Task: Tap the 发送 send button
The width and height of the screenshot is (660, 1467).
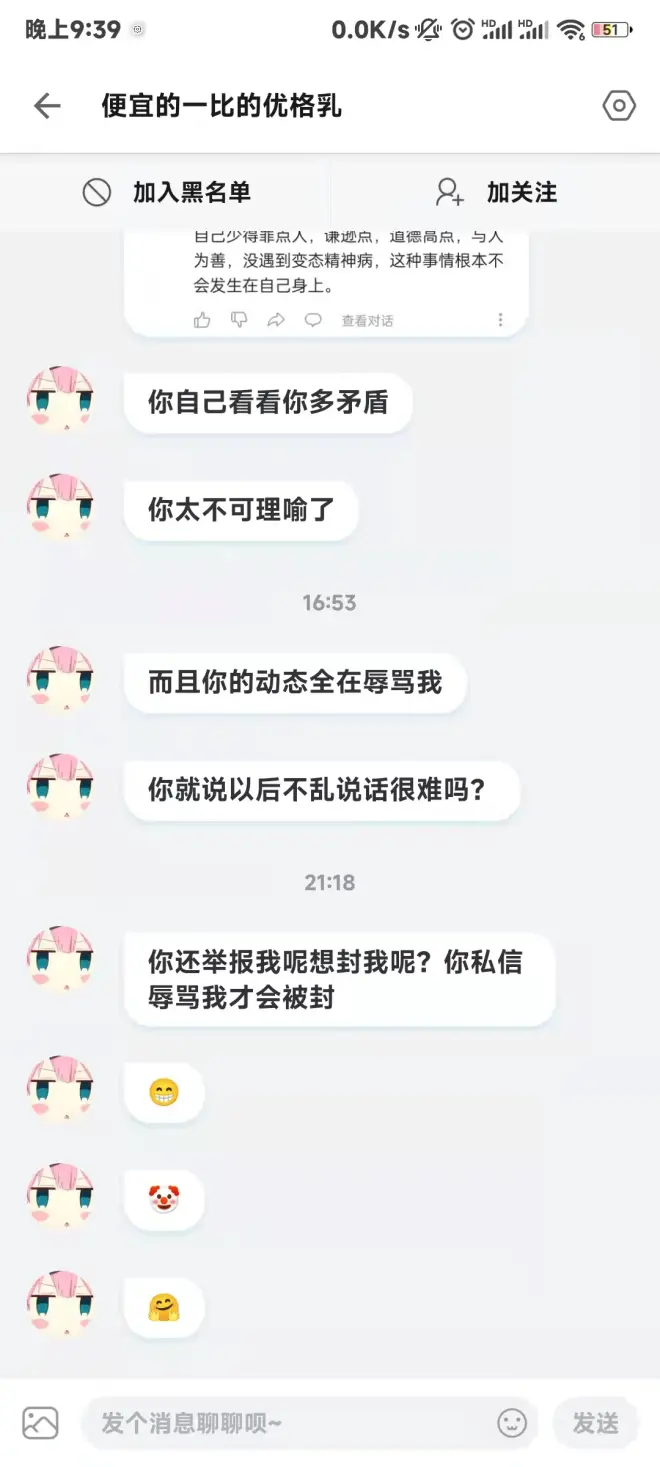Action: pos(595,1422)
